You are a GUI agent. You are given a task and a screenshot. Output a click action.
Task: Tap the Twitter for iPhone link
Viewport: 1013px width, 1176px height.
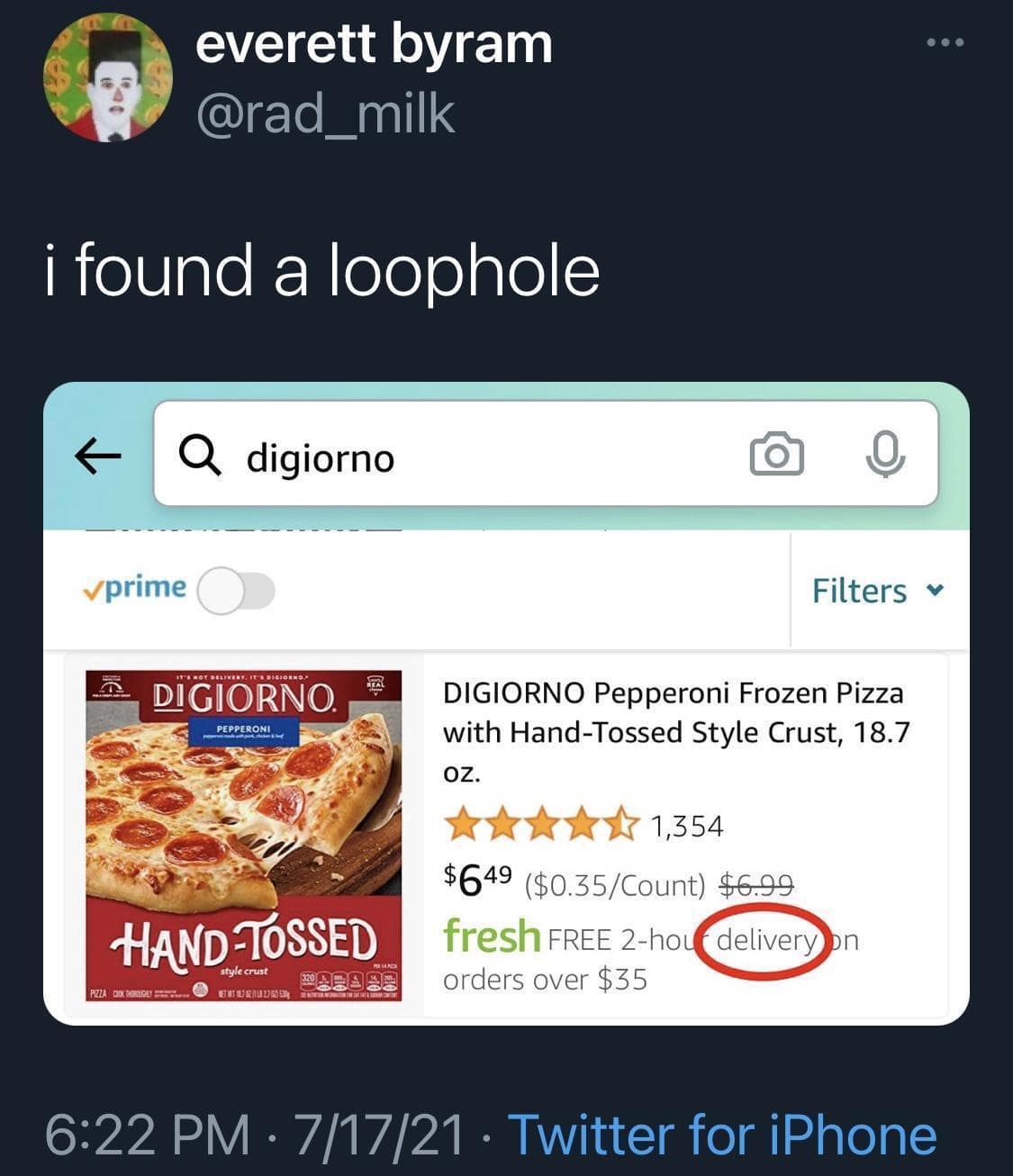(x=722, y=1134)
